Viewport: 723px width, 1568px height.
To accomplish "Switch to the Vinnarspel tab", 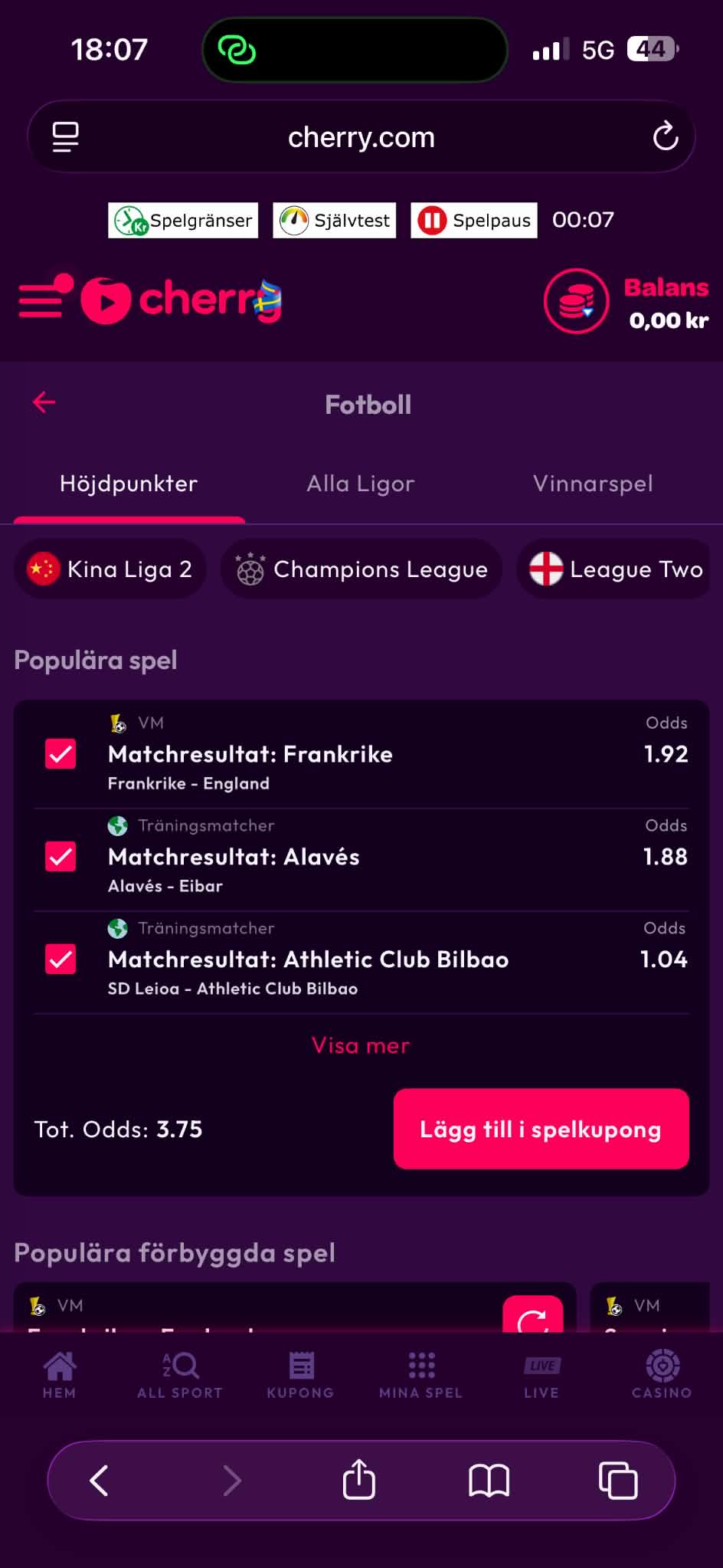I will point(593,484).
